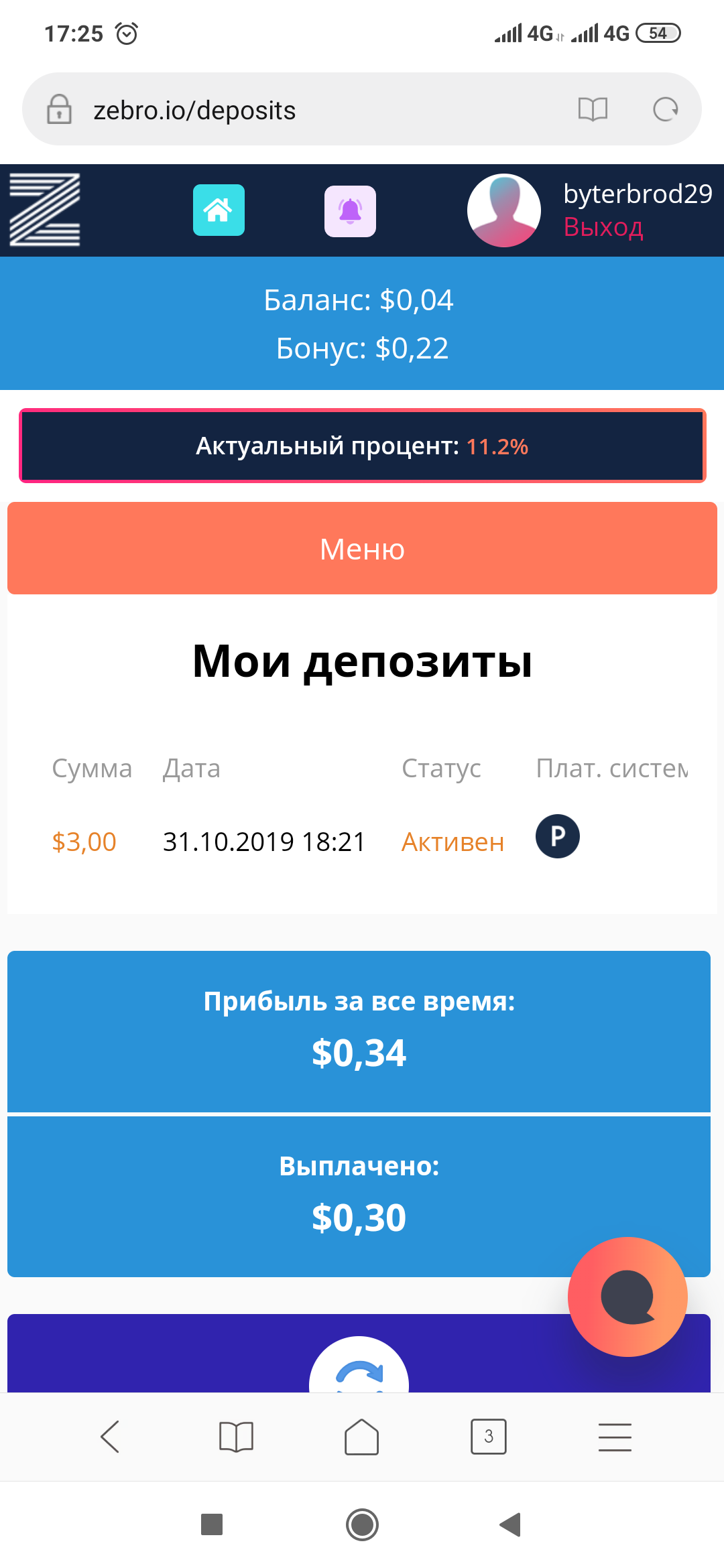The width and height of the screenshot is (724, 1568).
Task: Open recent apps with the square button
Action: 212,1524
